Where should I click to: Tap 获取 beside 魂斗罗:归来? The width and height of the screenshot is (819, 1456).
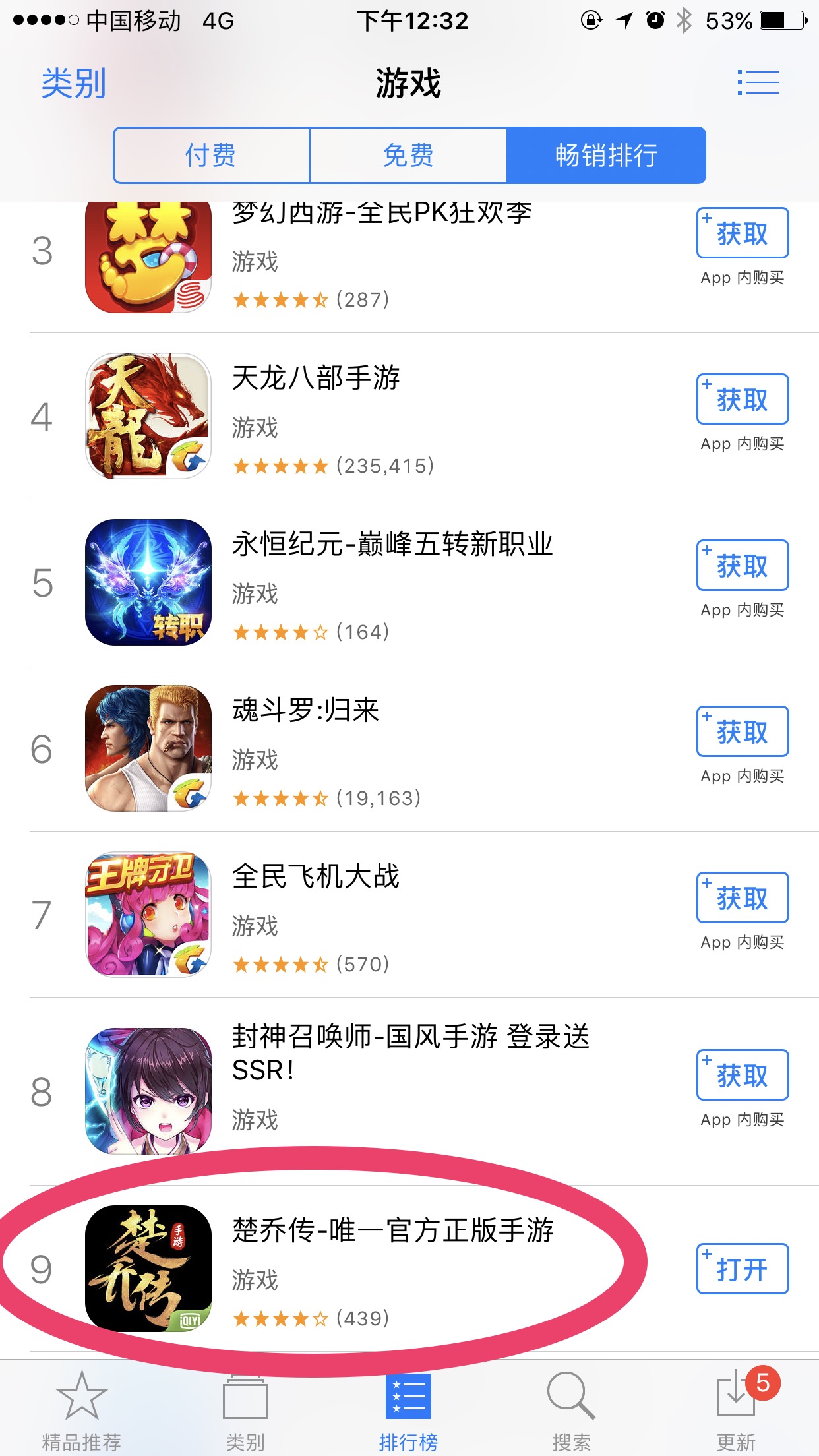click(741, 731)
